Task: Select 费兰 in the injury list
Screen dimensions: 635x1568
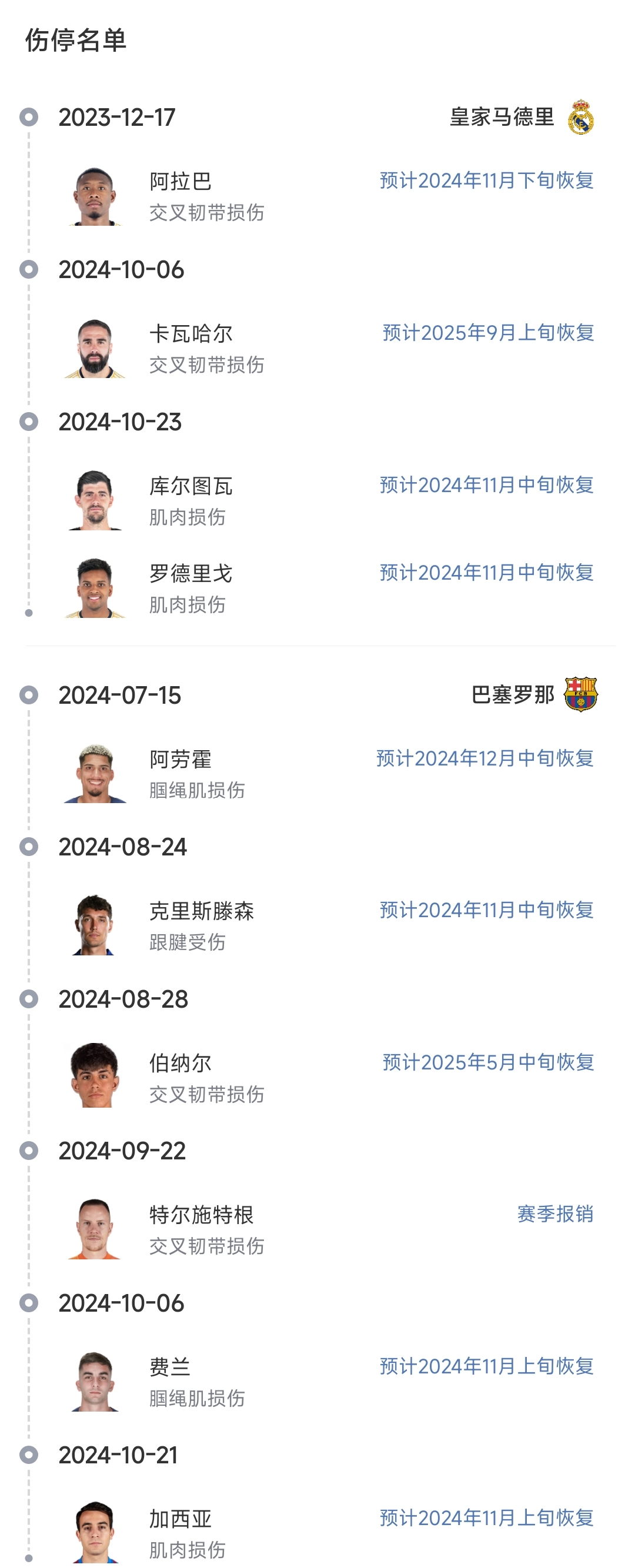Action: [170, 1367]
